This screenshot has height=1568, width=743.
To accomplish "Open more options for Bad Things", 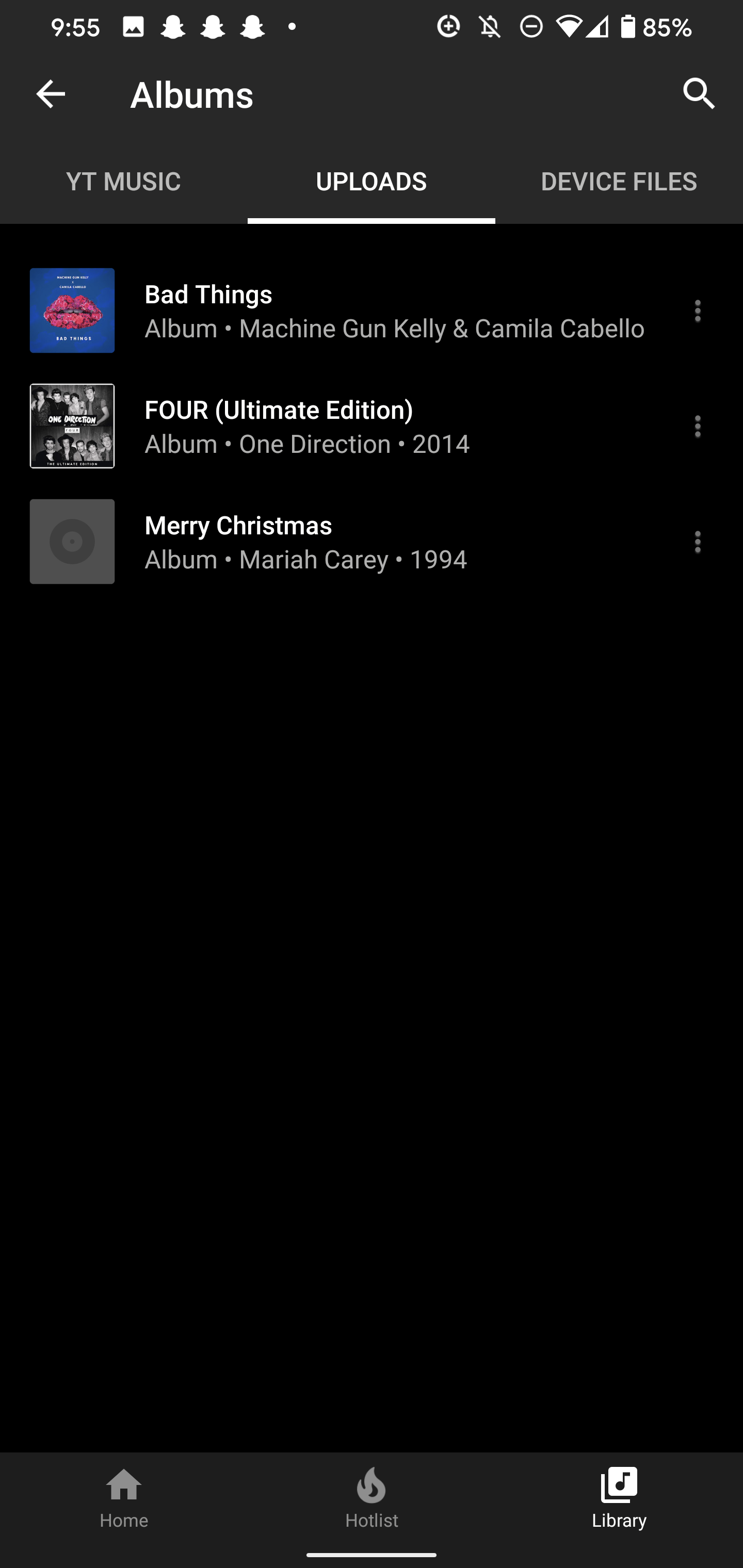I will click(697, 311).
